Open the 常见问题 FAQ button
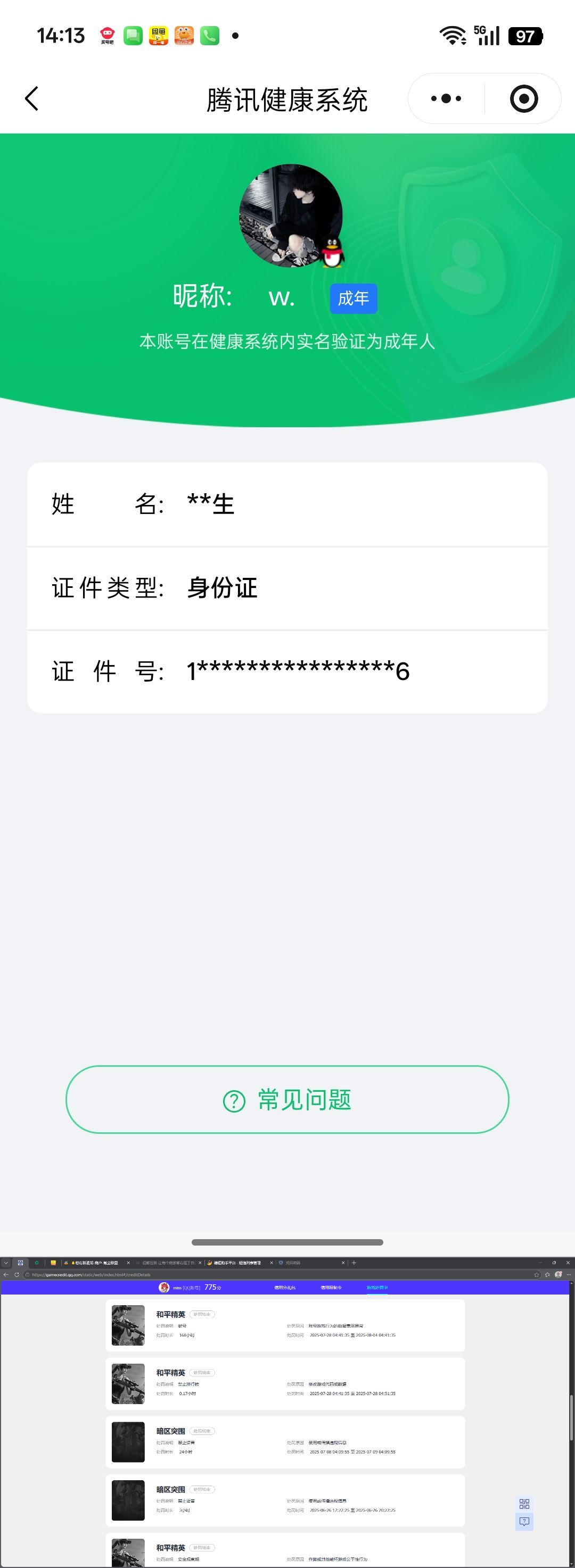Image resolution: width=575 pixels, height=1568 pixels. tap(287, 1099)
